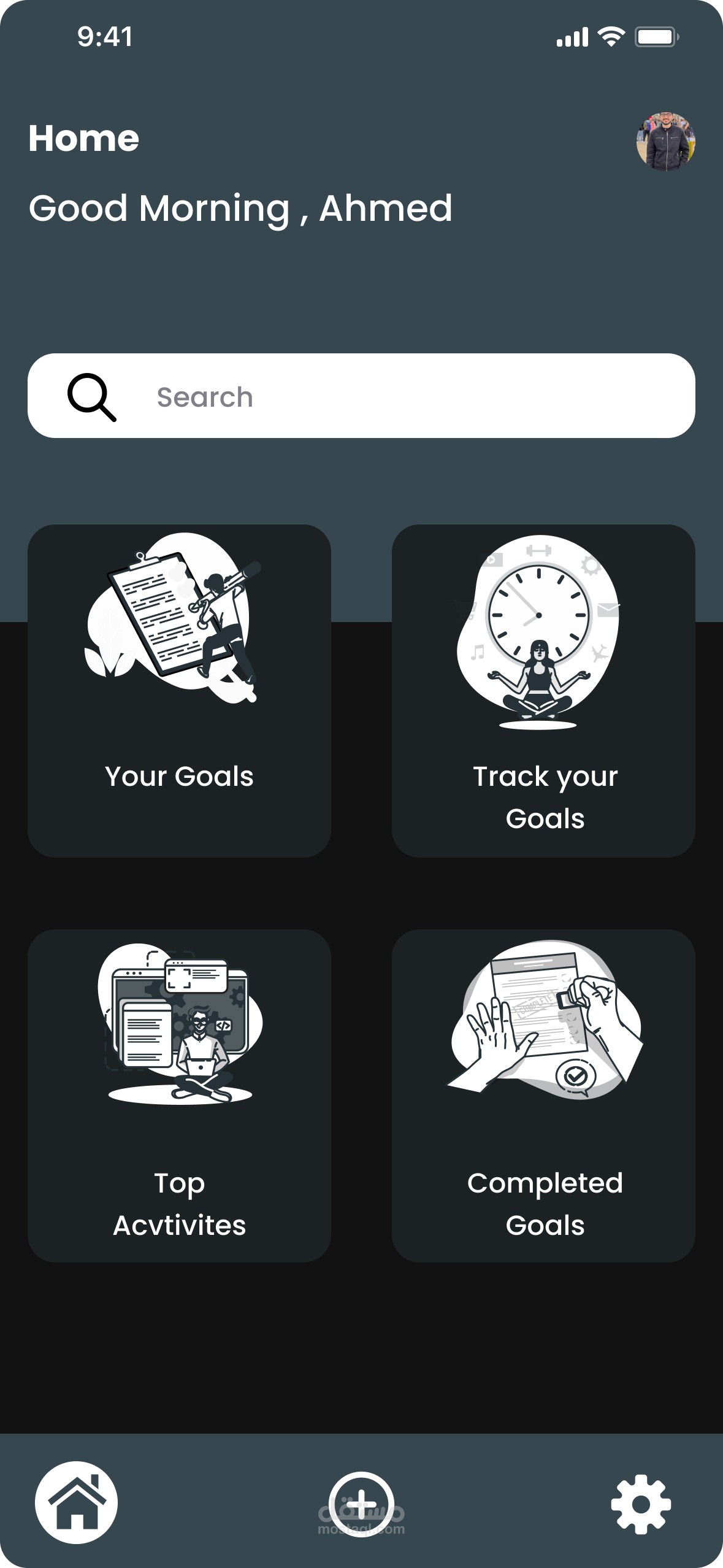Screen dimensions: 723x1568
Task: Add a new goal with plus button
Action: coord(361,1503)
